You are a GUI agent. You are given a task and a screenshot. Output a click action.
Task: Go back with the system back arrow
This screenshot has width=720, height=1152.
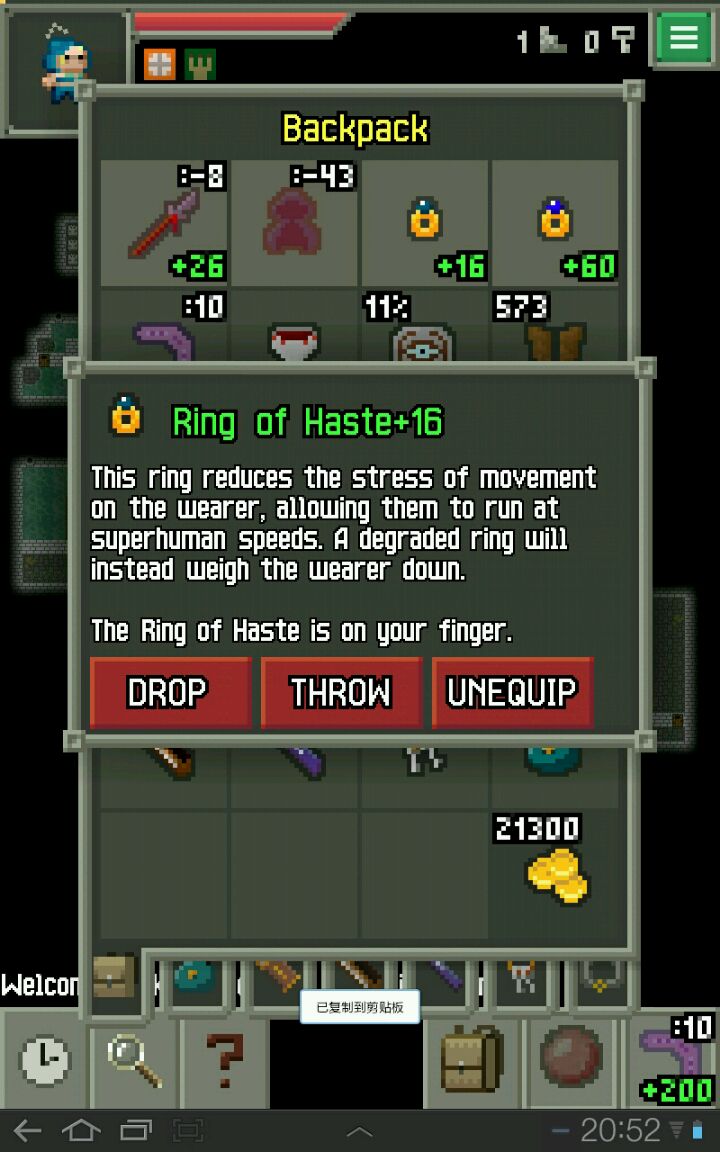[27, 1131]
